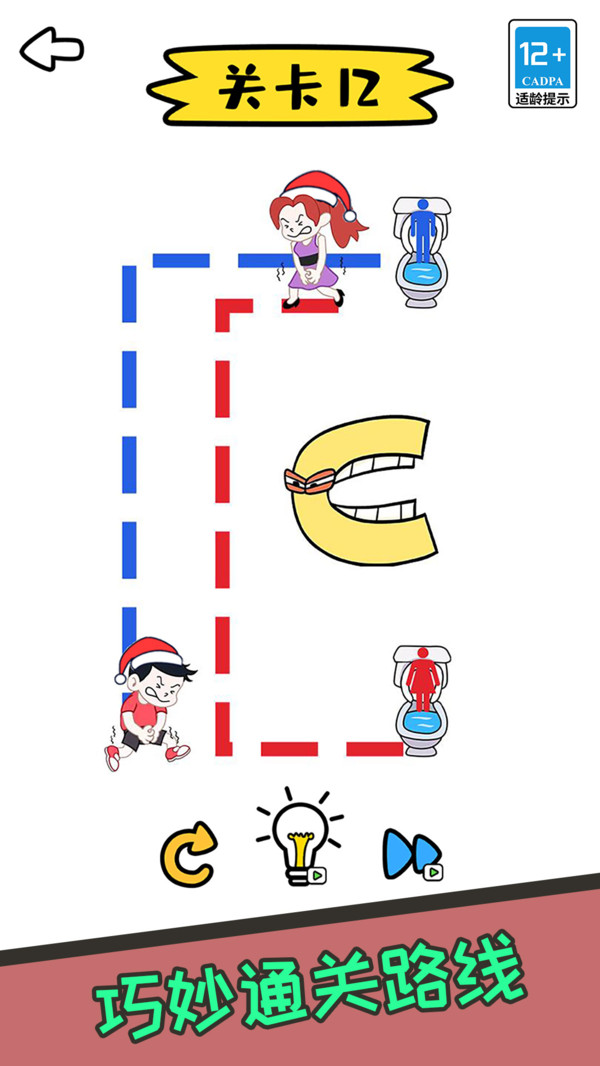Image resolution: width=600 pixels, height=1066 pixels.
Task: Skip this level with the blue fast-forward
Action: tap(411, 854)
